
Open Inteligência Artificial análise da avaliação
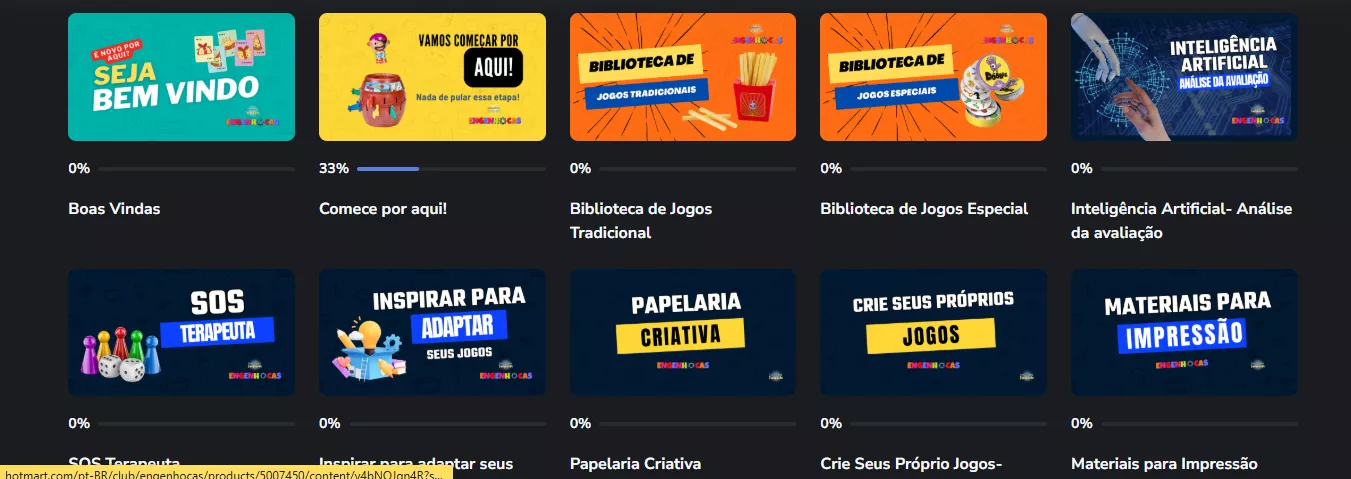coord(1184,77)
